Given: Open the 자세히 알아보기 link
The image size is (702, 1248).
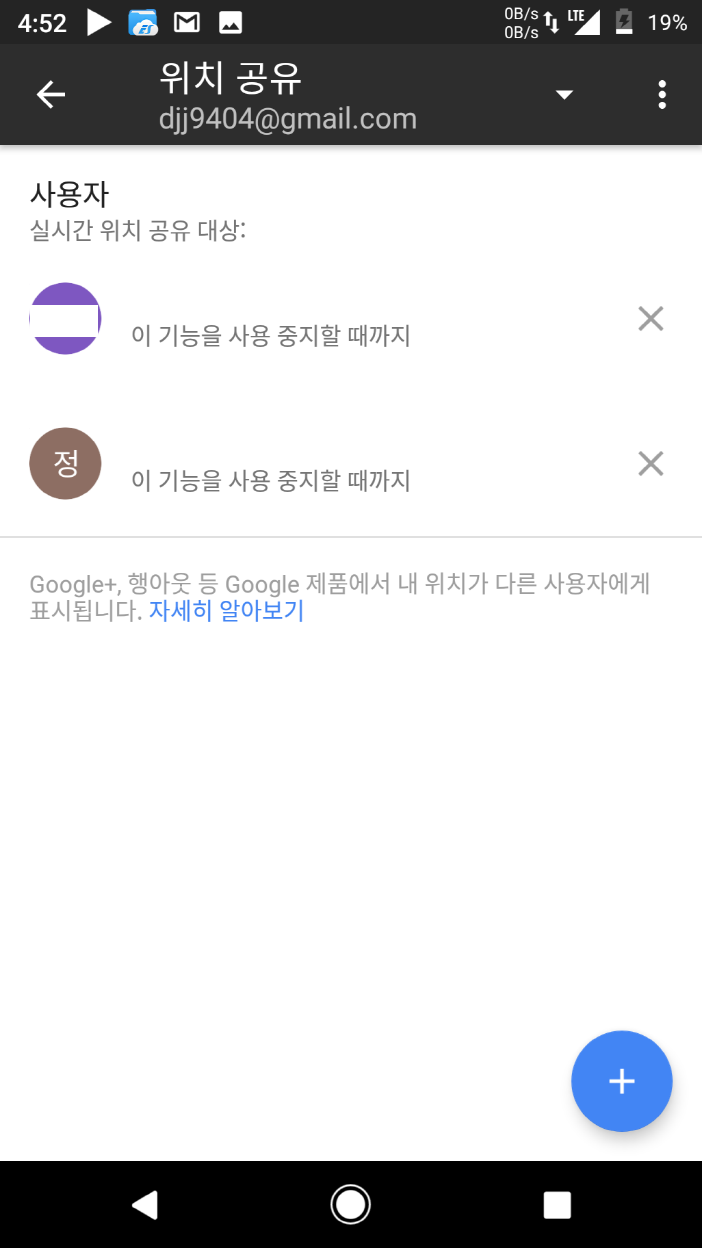Looking at the screenshot, I should [226, 611].
